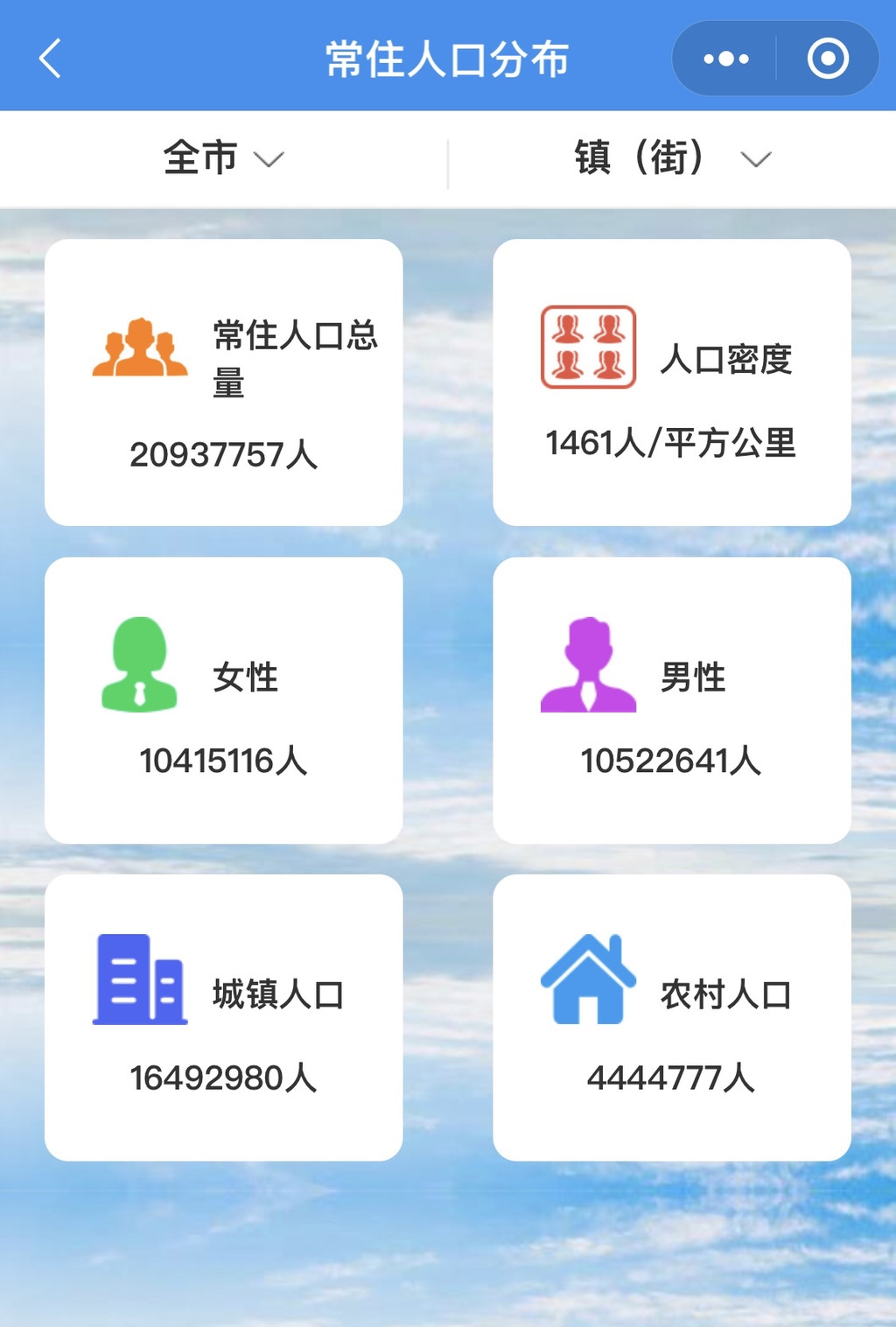Viewport: 896px width, 1327px height.
Task: Go back using the header arrow
Action: (51, 59)
